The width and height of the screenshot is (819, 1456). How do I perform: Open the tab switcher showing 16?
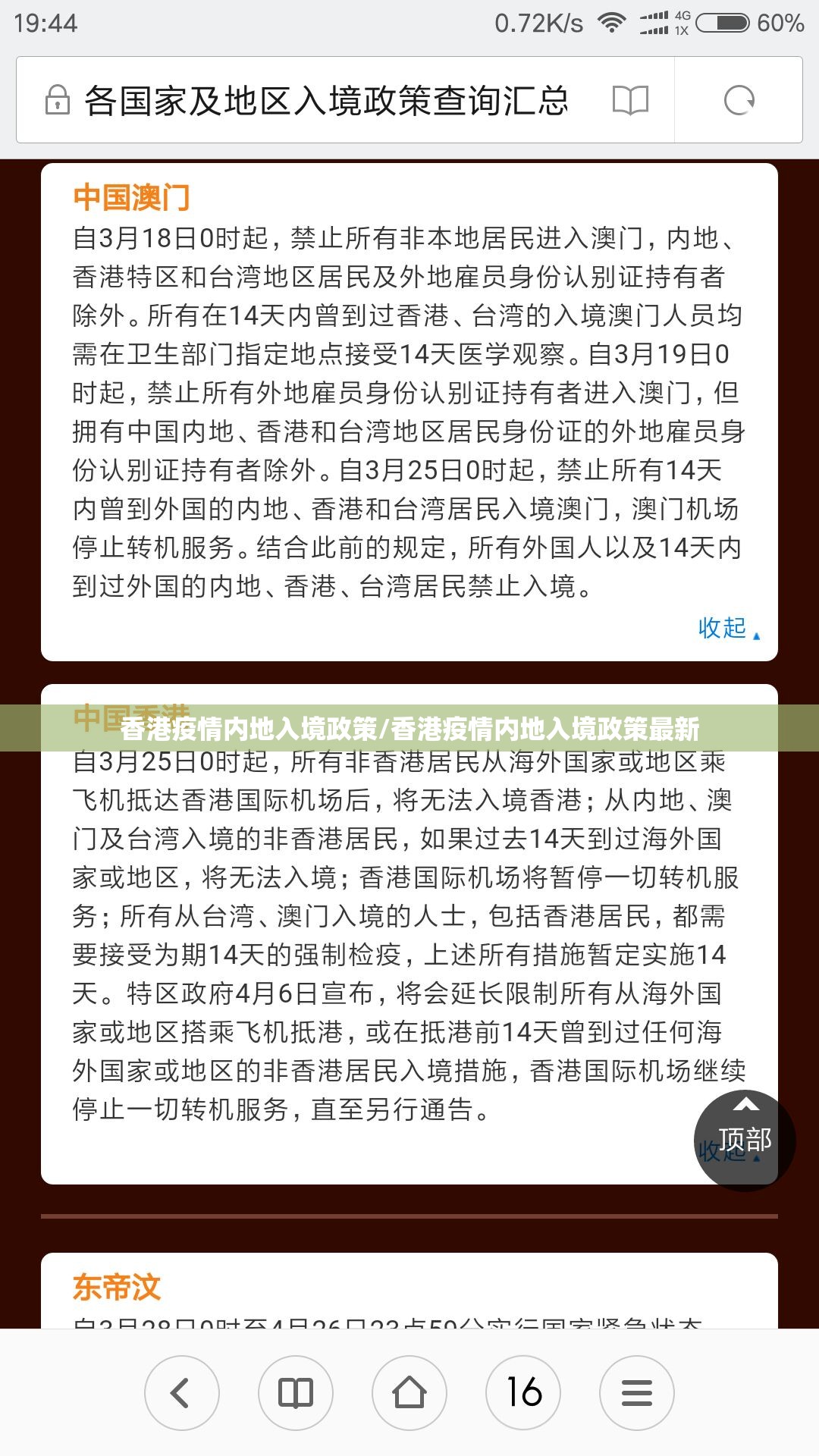(523, 1393)
